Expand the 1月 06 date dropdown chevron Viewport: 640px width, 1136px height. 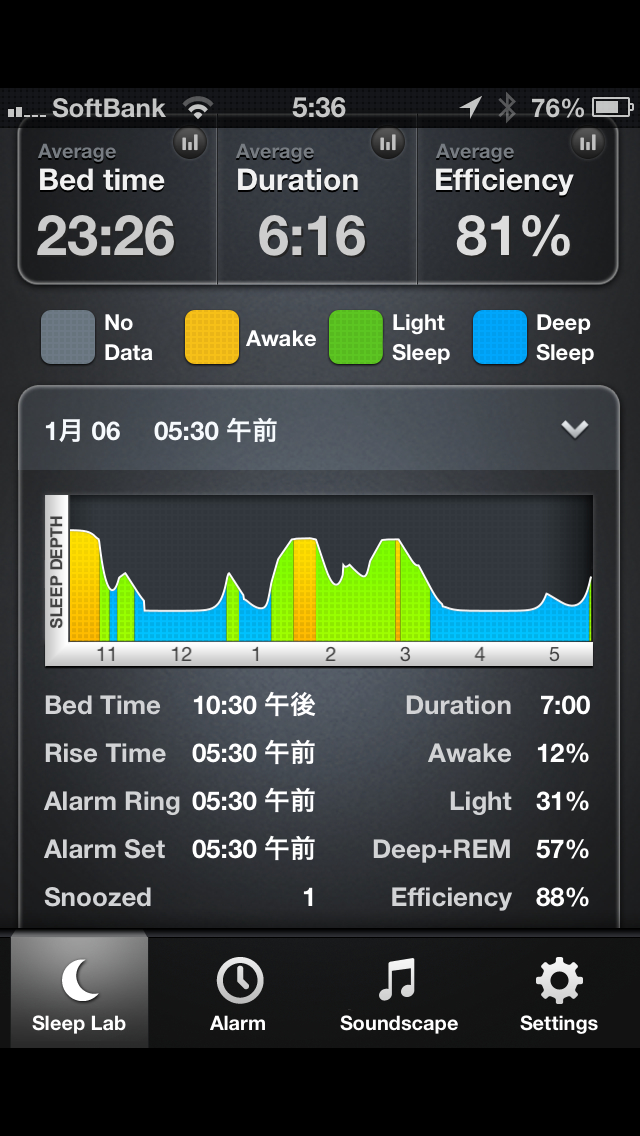point(574,430)
